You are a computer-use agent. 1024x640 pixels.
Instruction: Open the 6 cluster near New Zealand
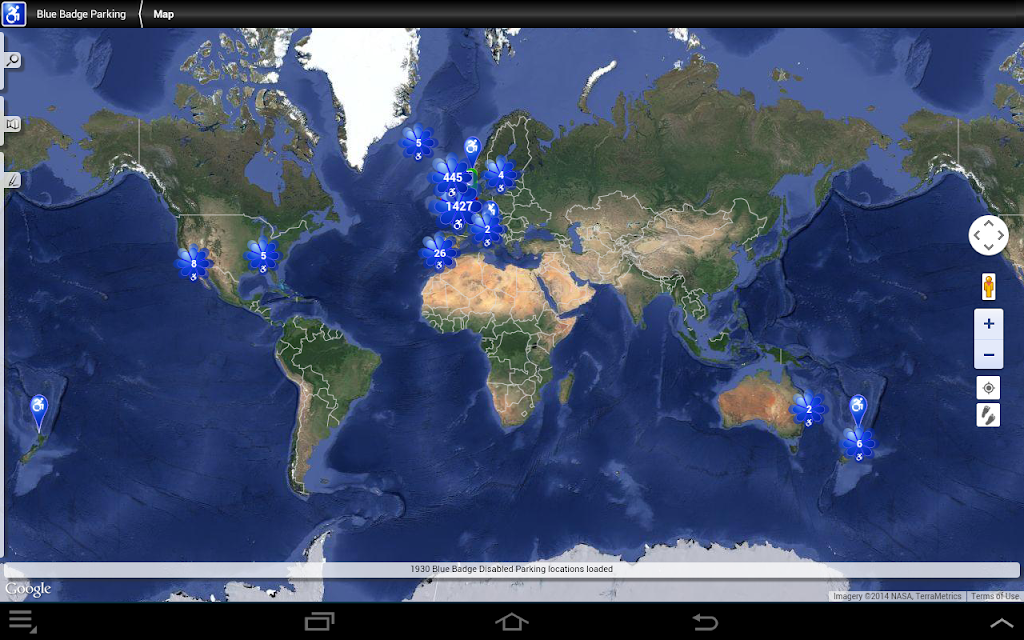(859, 444)
